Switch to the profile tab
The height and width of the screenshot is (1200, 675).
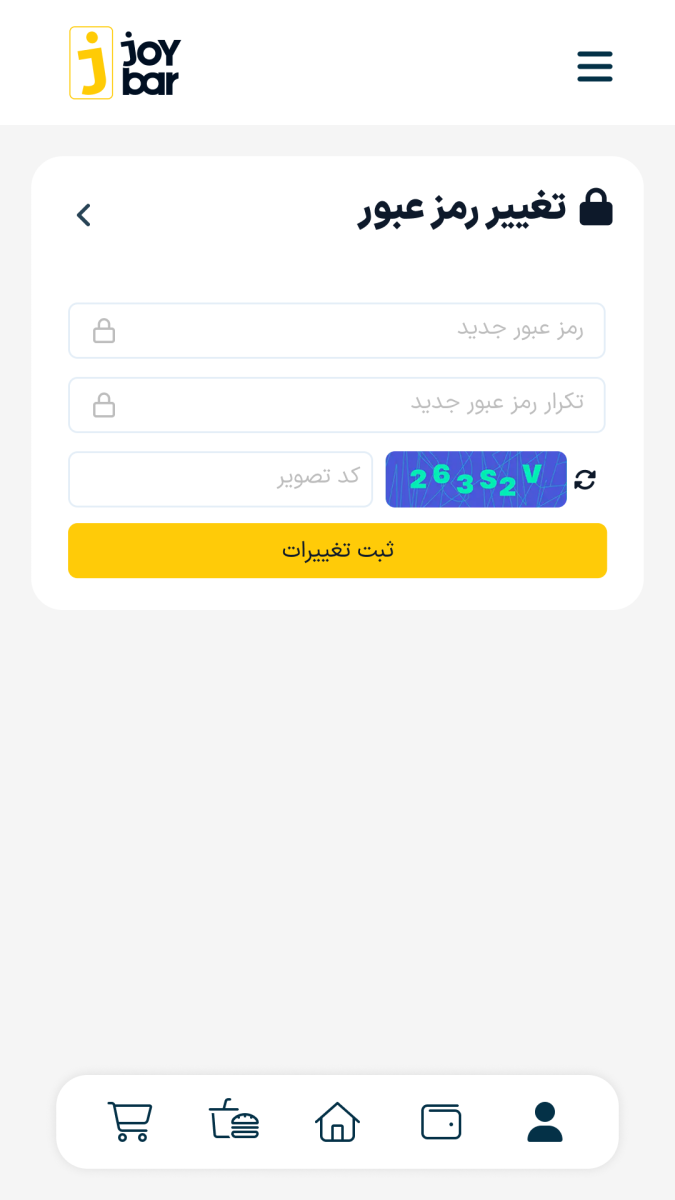click(x=545, y=1121)
